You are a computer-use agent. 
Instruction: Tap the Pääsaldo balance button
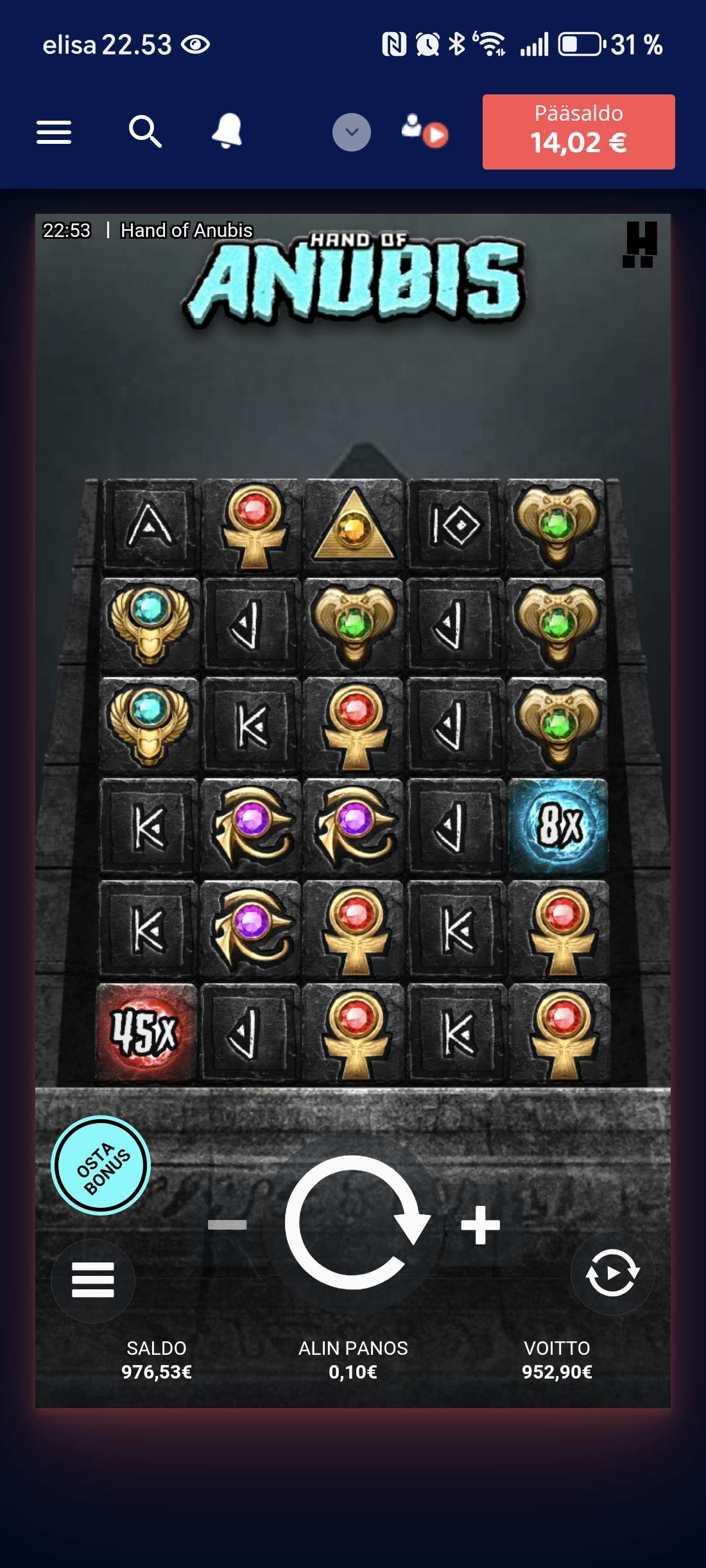click(578, 132)
